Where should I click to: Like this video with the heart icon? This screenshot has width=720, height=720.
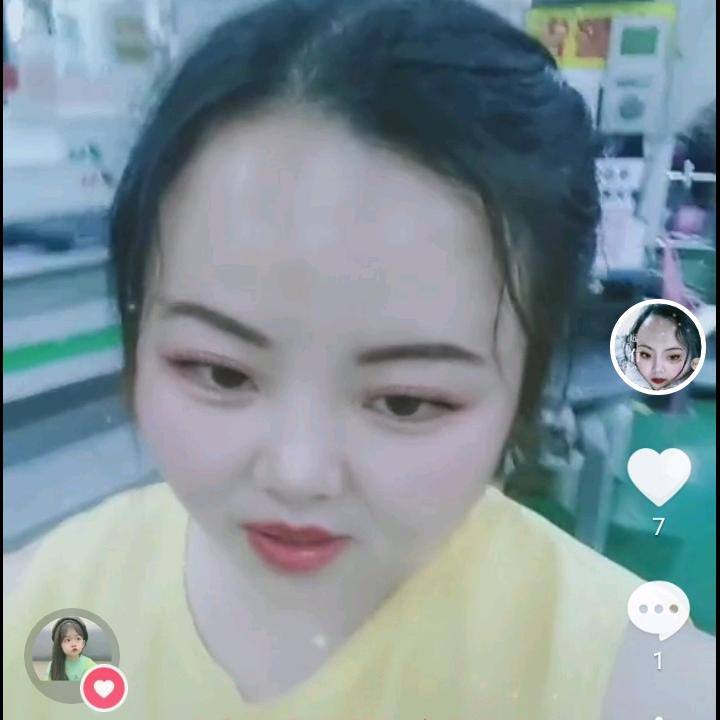pyautogui.click(x=658, y=476)
